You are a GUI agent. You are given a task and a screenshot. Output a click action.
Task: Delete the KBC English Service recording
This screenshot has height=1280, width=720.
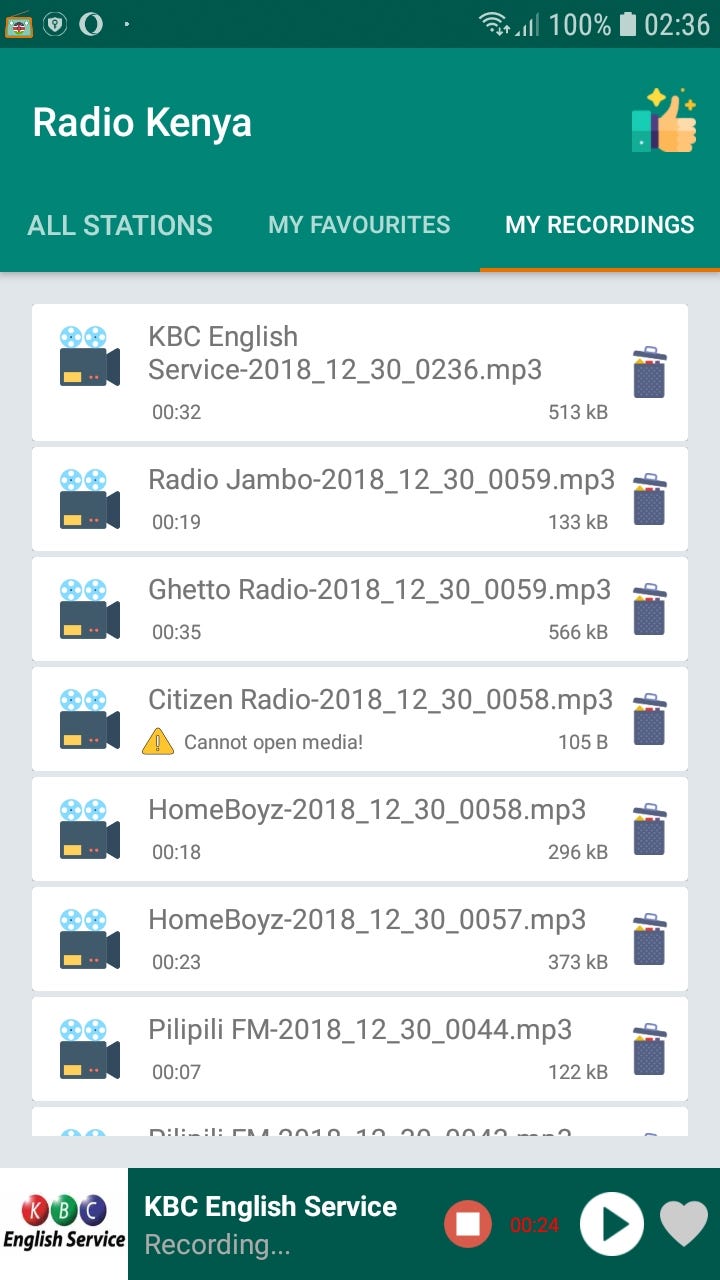point(650,372)
